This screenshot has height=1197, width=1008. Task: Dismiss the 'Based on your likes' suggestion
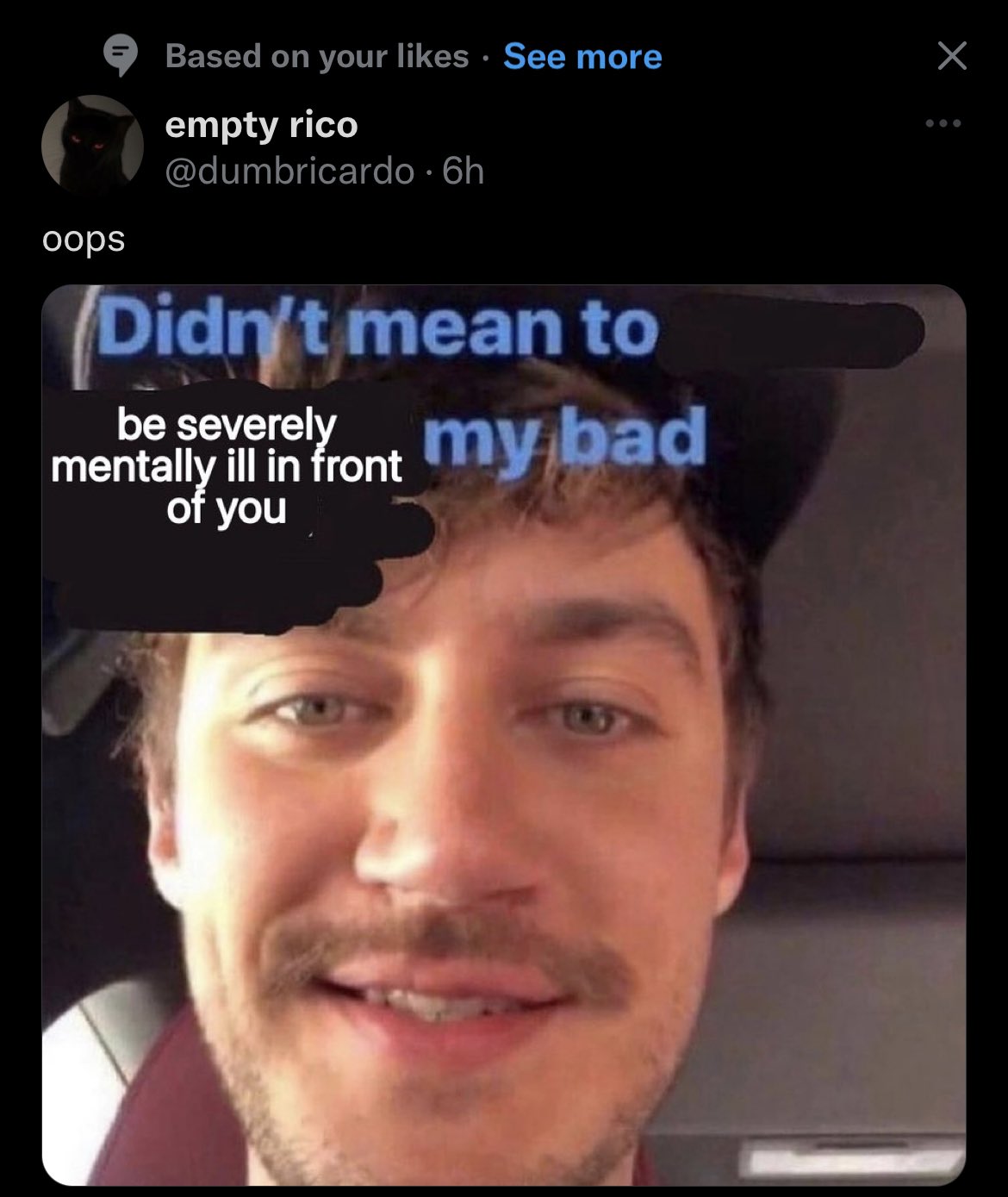(951, 56)
